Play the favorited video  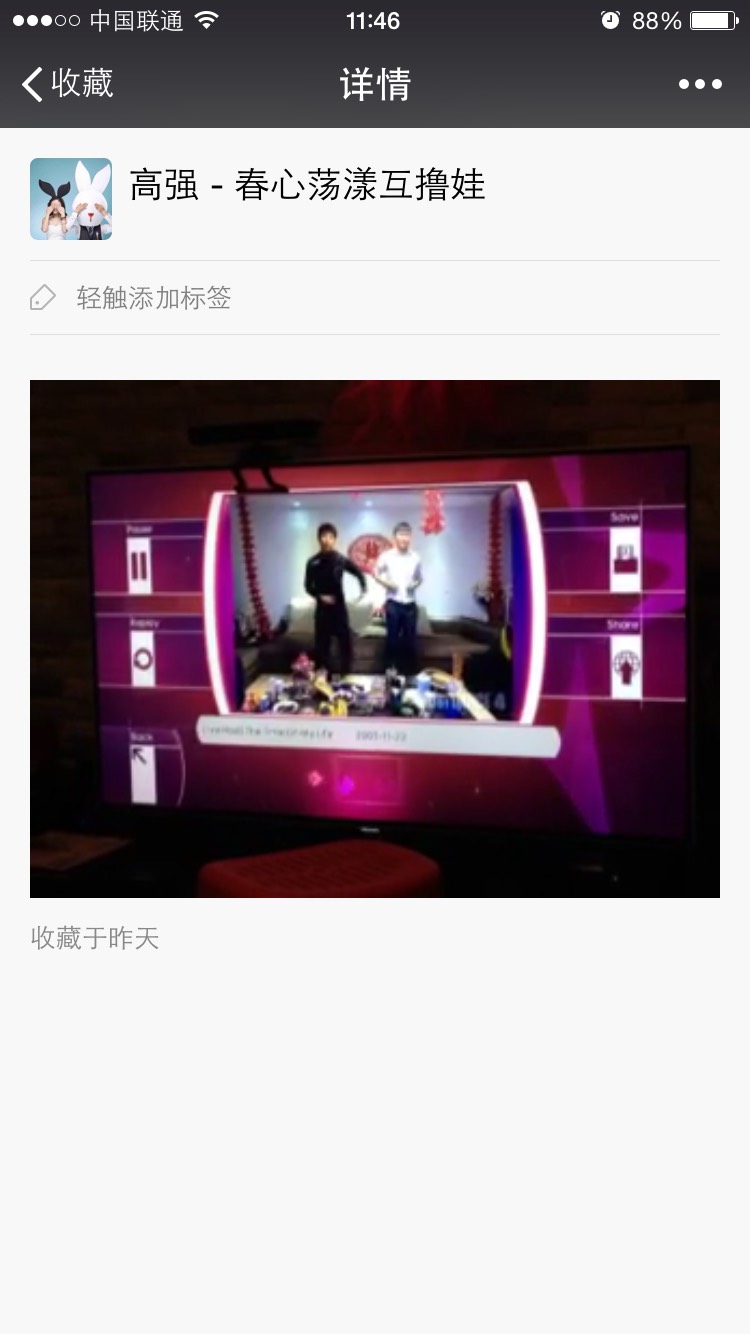(x=375, y=638)
